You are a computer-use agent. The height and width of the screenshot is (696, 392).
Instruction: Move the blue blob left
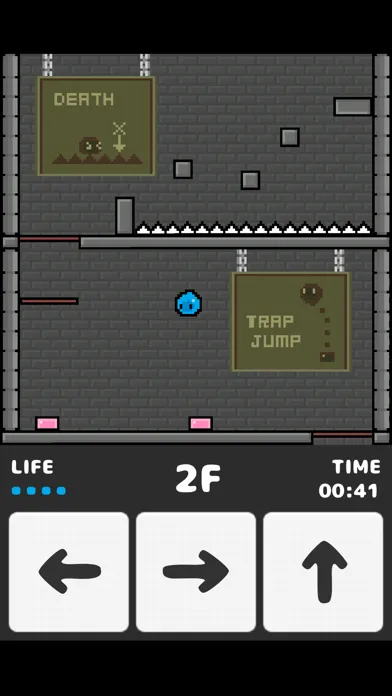(x=69, y=572)
